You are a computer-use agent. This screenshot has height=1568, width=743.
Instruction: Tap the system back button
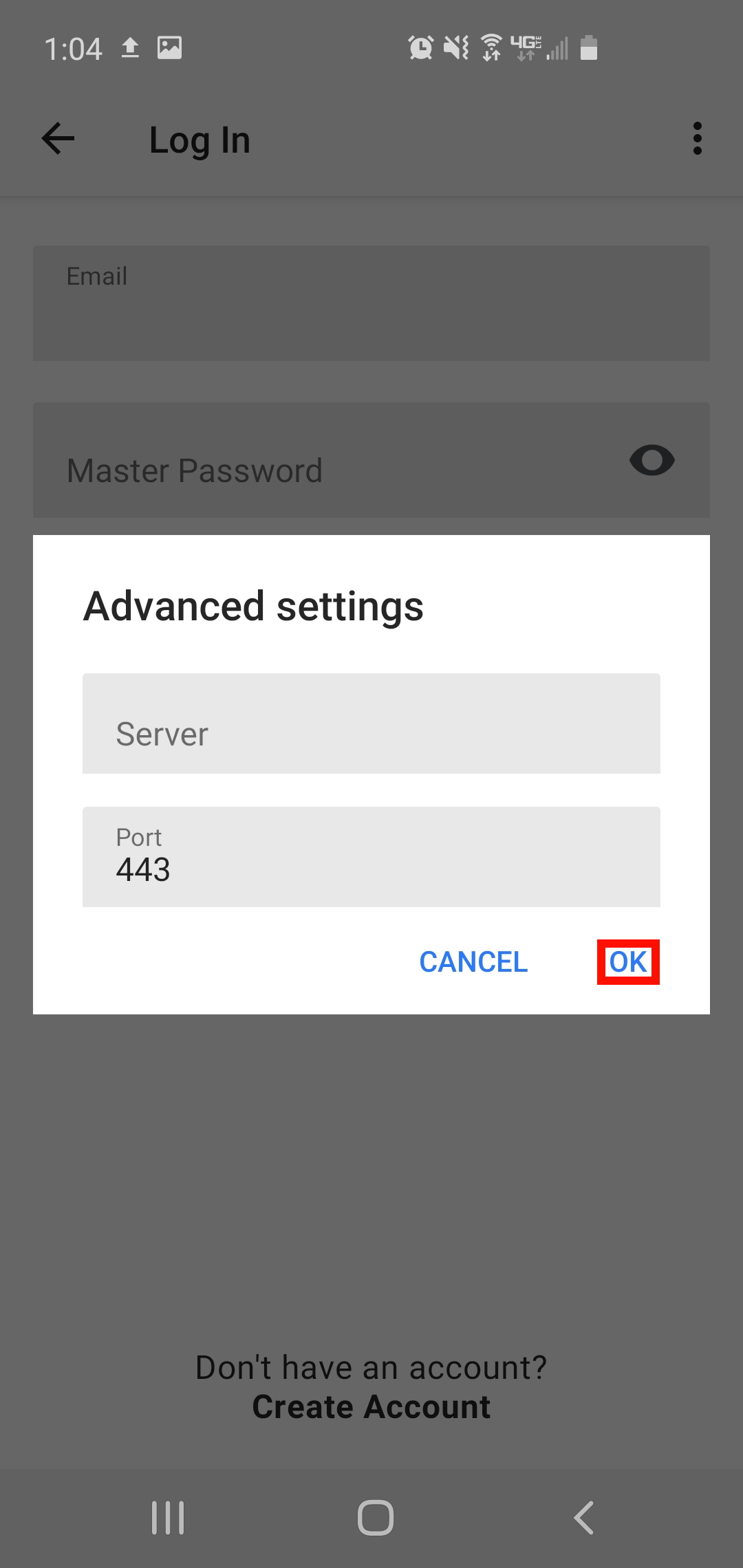[583, 1518]
